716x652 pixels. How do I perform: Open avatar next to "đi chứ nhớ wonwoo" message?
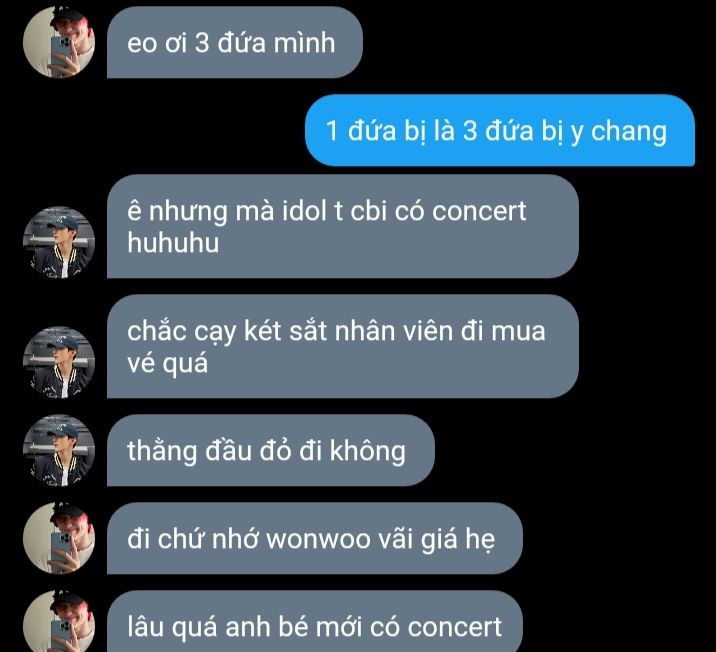click(x=58, y=538)
